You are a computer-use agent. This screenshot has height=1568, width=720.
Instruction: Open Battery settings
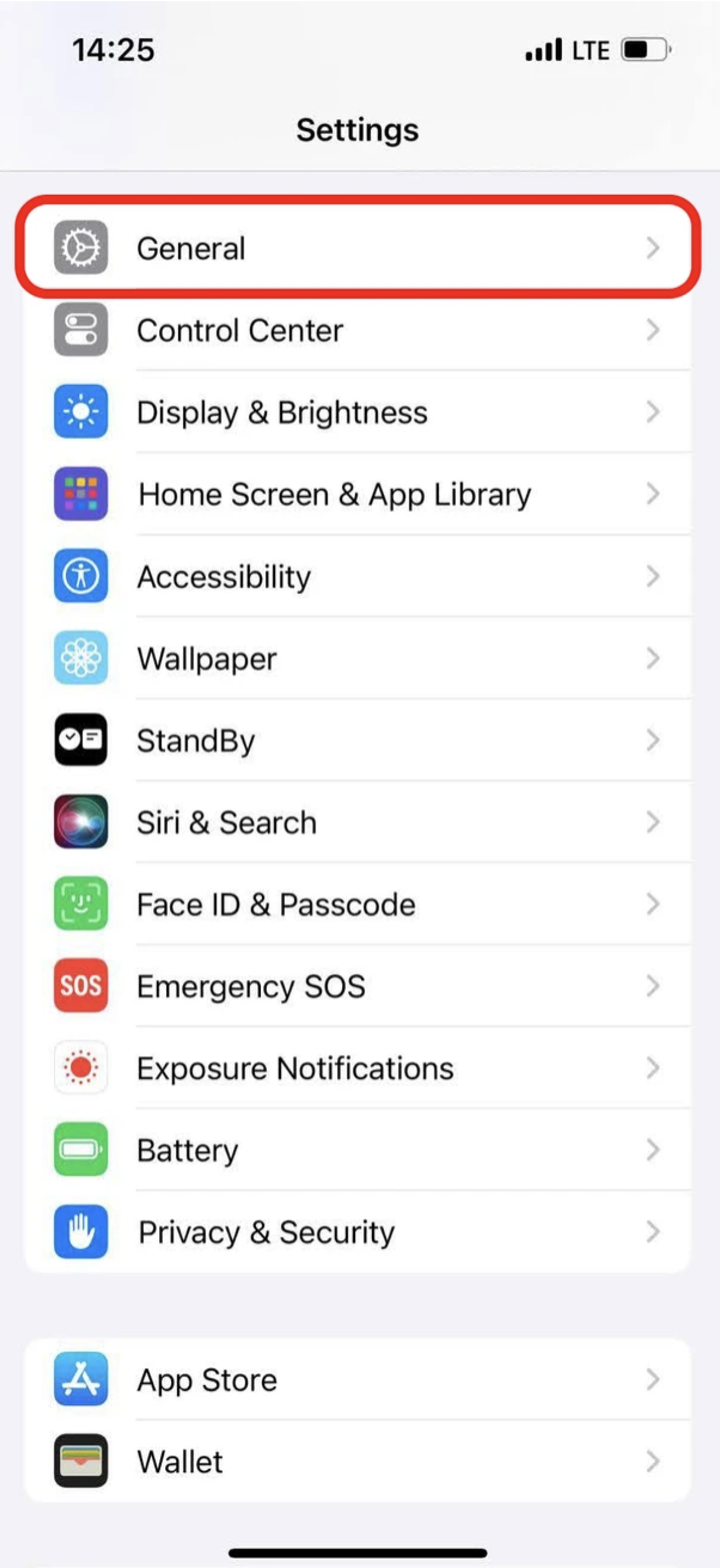point(358,1150)
